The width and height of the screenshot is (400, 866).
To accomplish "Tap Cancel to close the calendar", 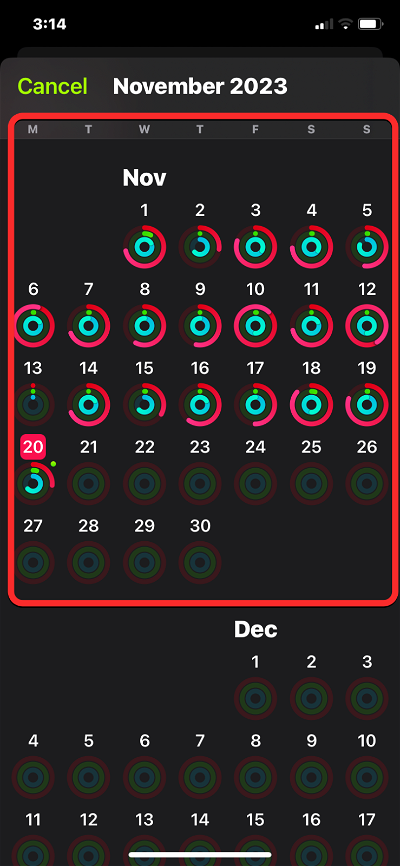I will (x=52, y=87).
